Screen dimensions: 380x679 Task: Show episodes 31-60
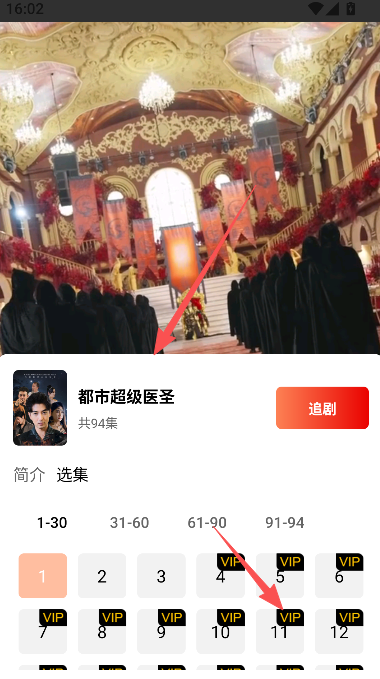coord(129,523)
